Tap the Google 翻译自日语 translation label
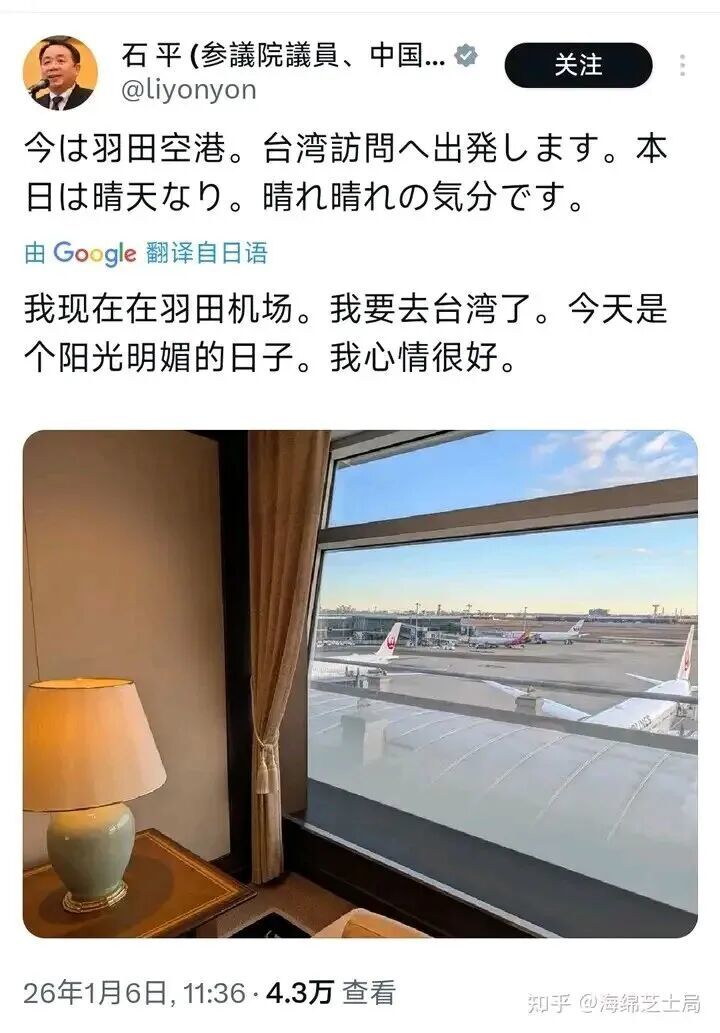720x1033 pixels. (x=146, y=253)
